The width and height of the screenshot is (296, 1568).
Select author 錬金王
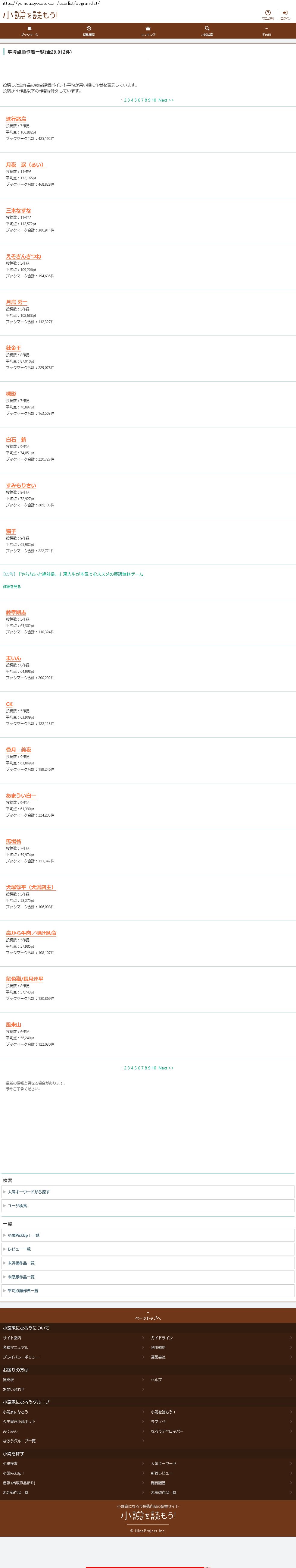coord(13,348)
